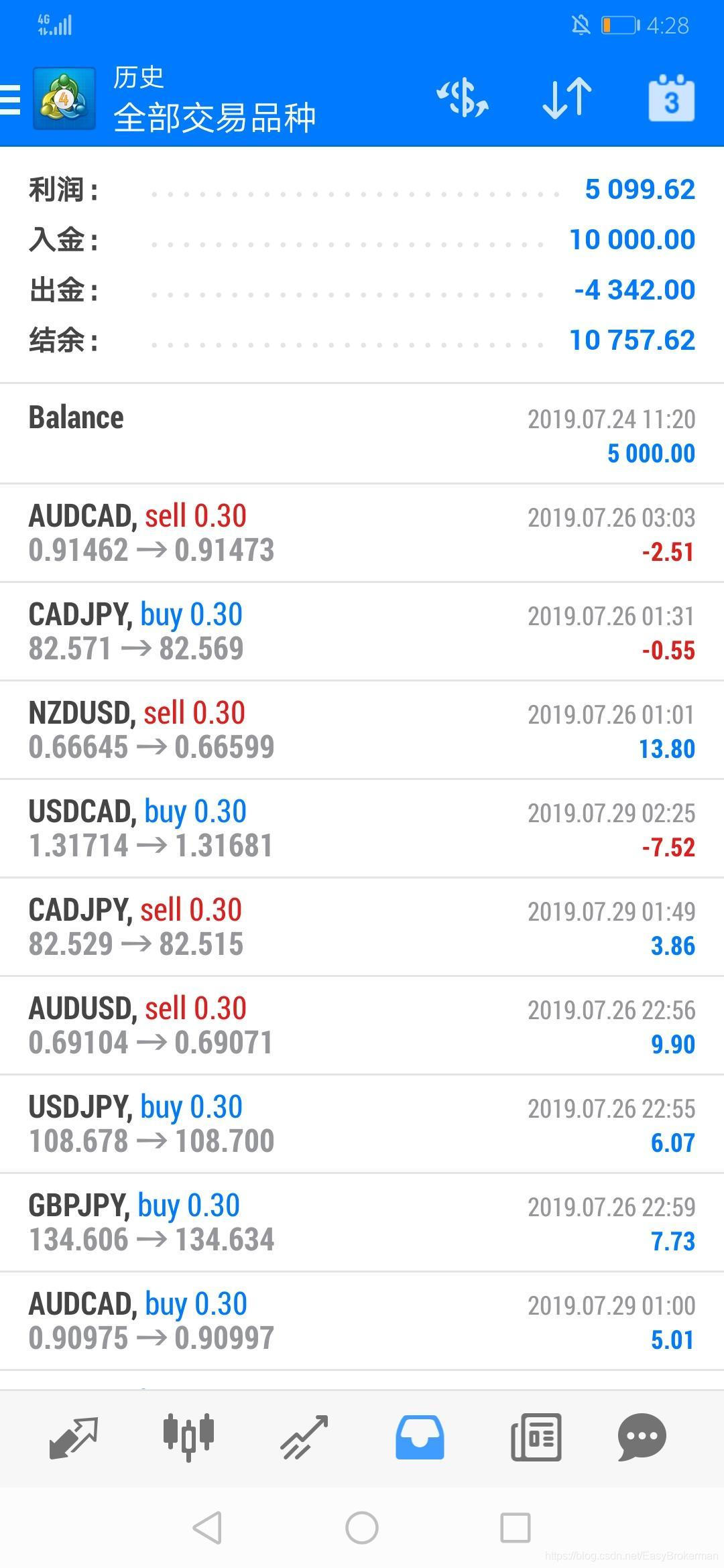Viewport: 724px width, 1568px height.
Task: Tap the sort arrows icon
Action: [567, 99]
